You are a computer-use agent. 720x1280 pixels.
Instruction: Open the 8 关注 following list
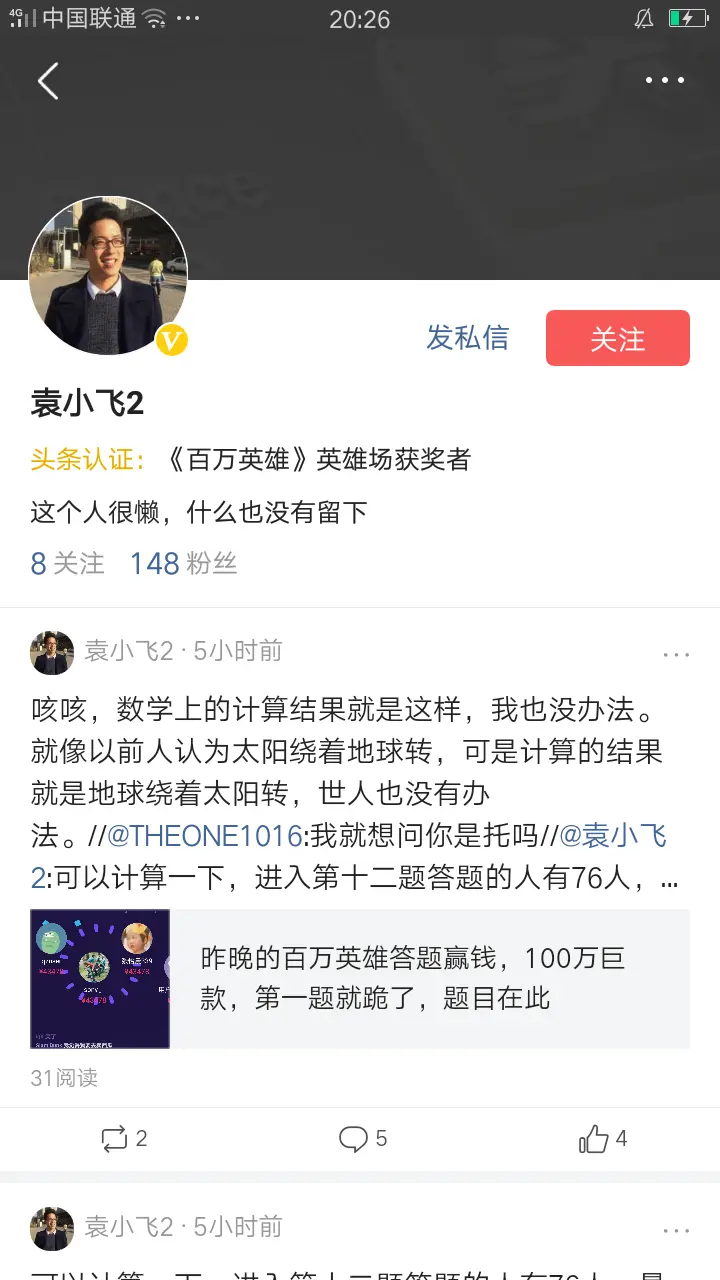pos(67,563)
